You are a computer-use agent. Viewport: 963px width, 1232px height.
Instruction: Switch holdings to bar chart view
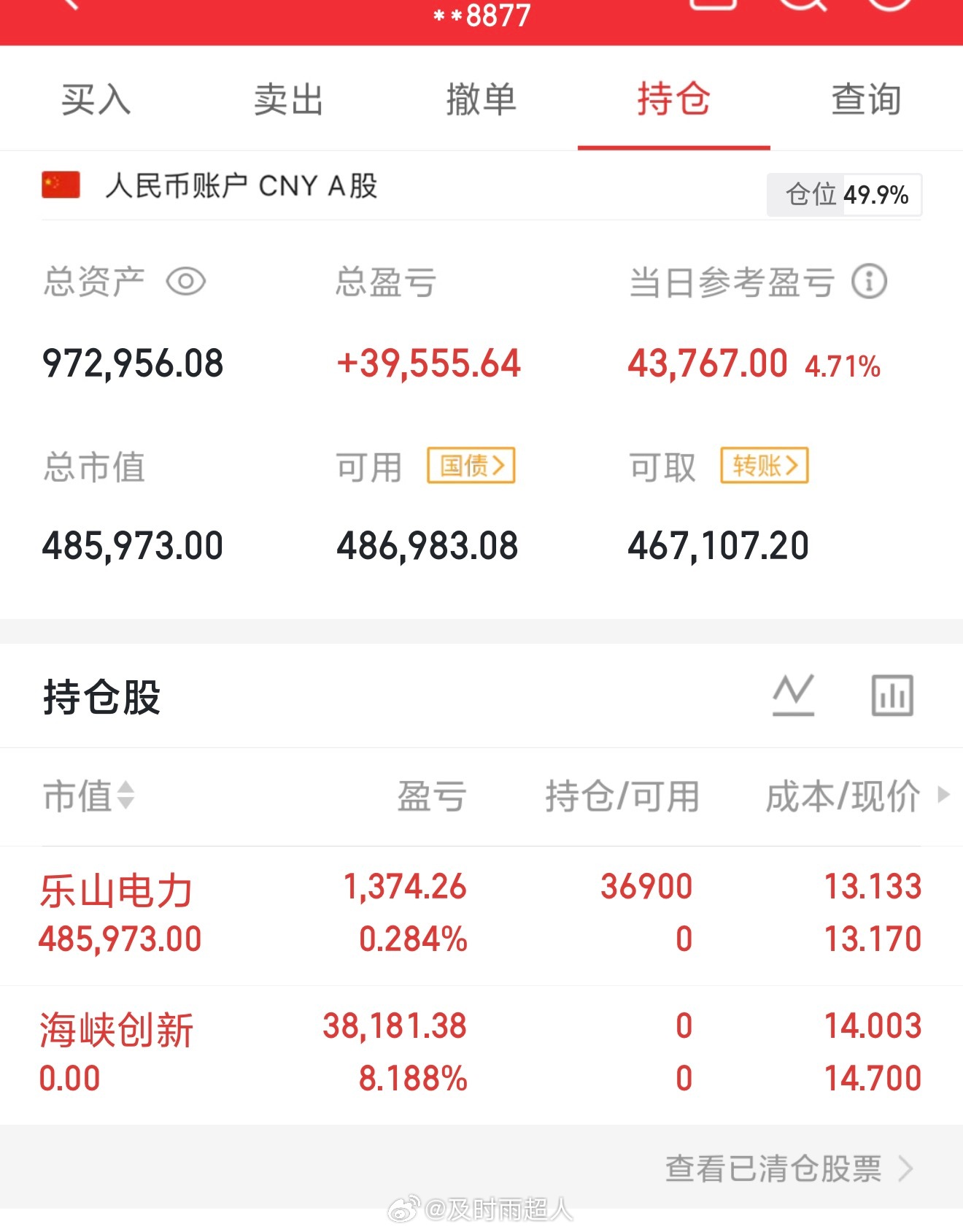point(890,694)
